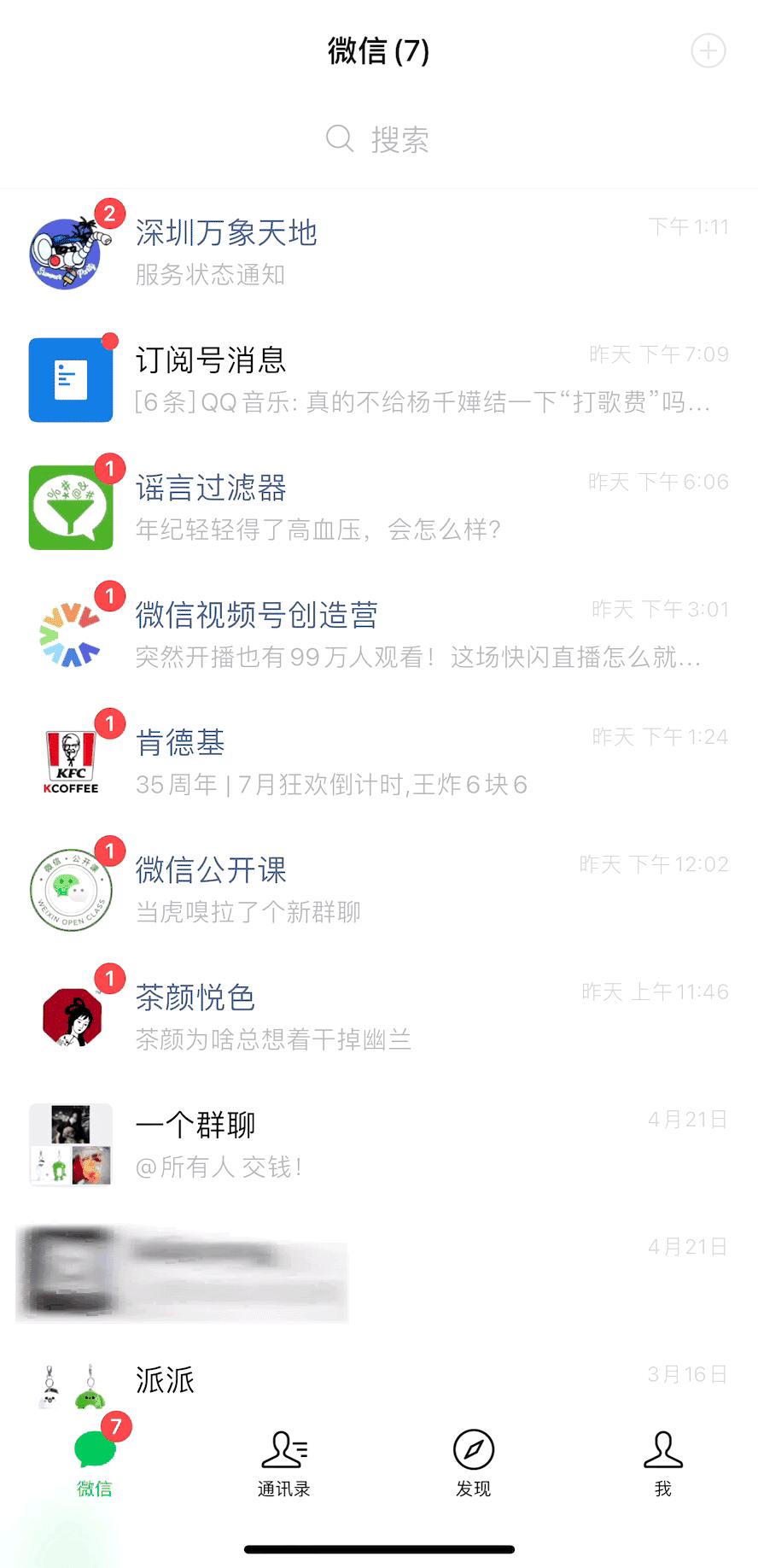Tap the 微信视频号创造营 colorful avatar
The image size is (758, 1568).
(x=71, y=632)
